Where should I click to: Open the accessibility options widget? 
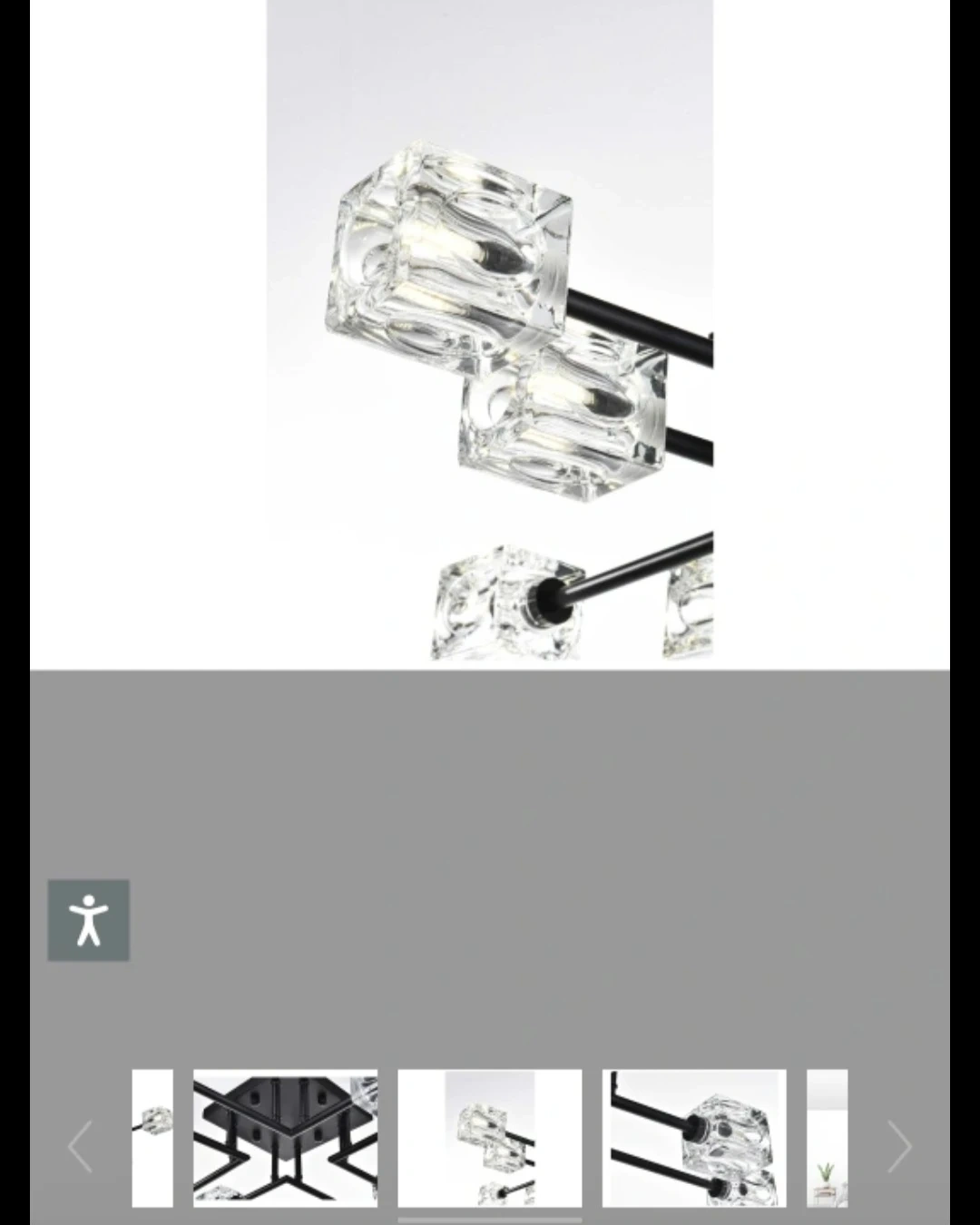(88, 920)
